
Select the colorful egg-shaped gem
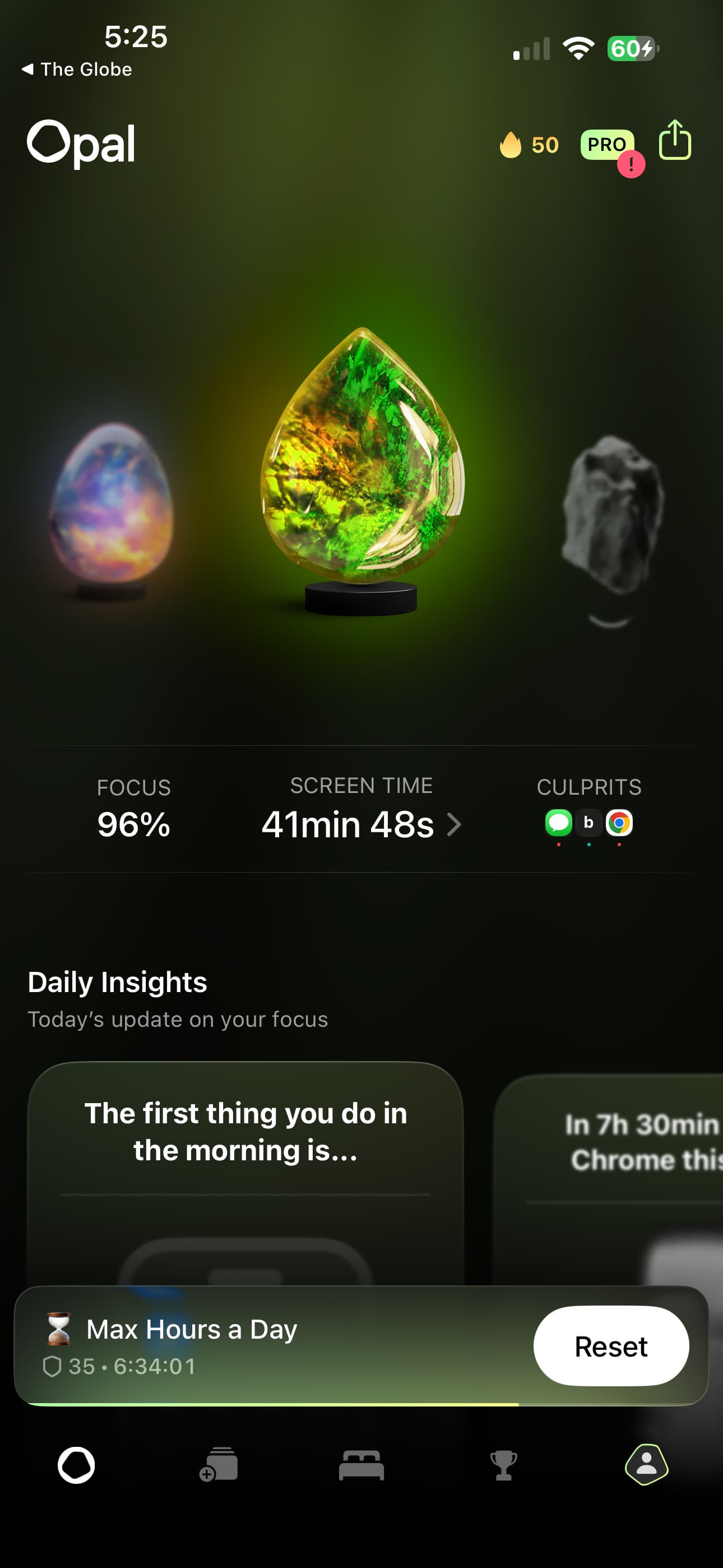112,505
